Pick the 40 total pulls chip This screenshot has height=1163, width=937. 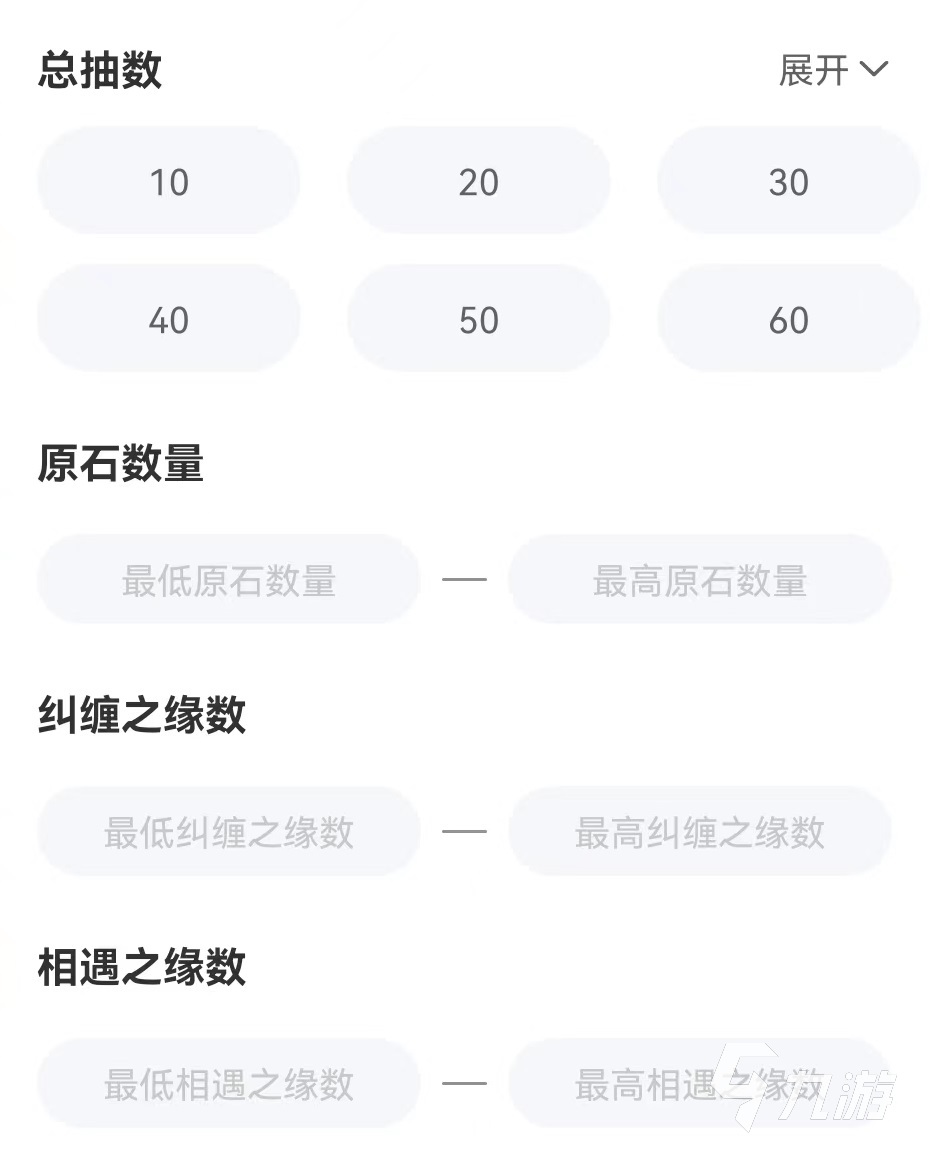pos(168,319)
